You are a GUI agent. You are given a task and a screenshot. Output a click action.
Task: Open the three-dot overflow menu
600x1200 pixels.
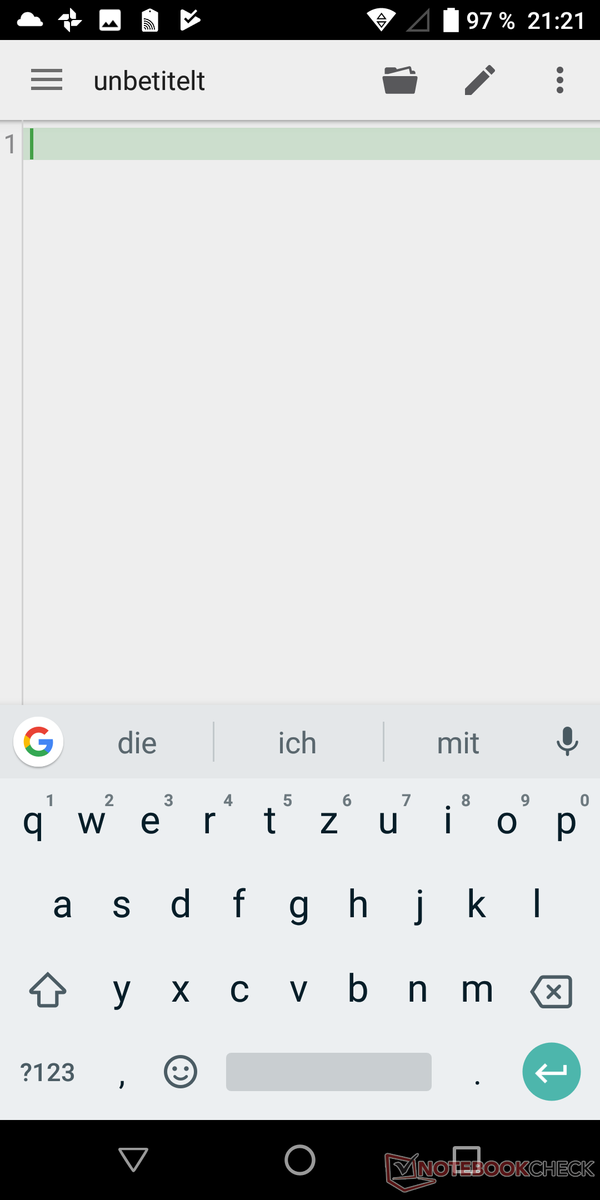pos(560,81)
